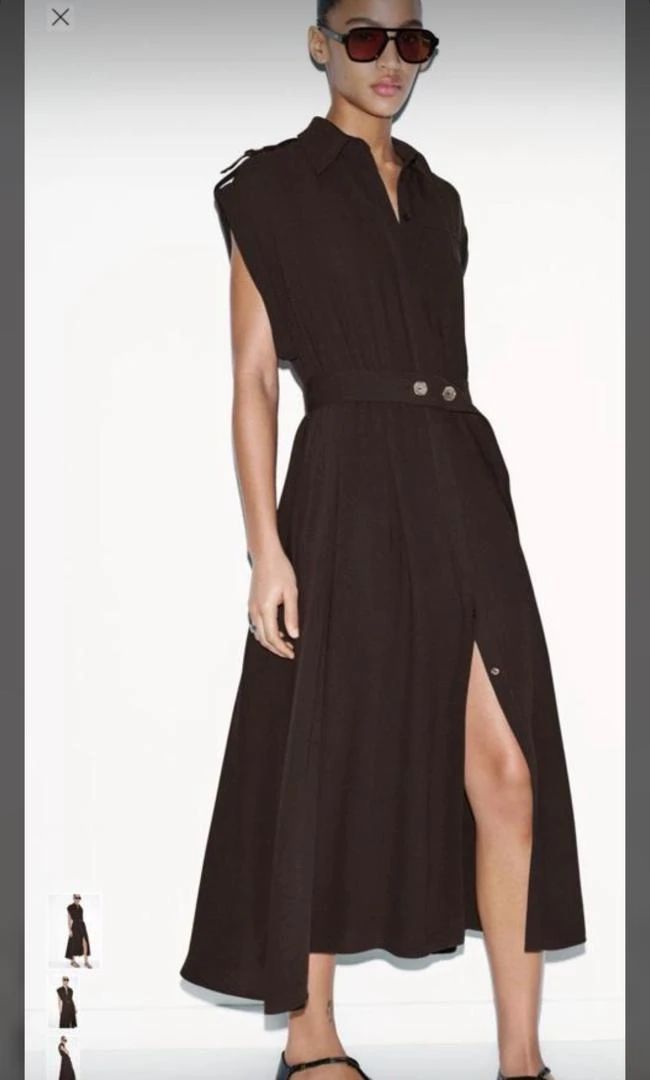The image size is (650, 1080).
Task: Open the front-view thumbnail cropped above the hem
Action: click(66, 1001)
